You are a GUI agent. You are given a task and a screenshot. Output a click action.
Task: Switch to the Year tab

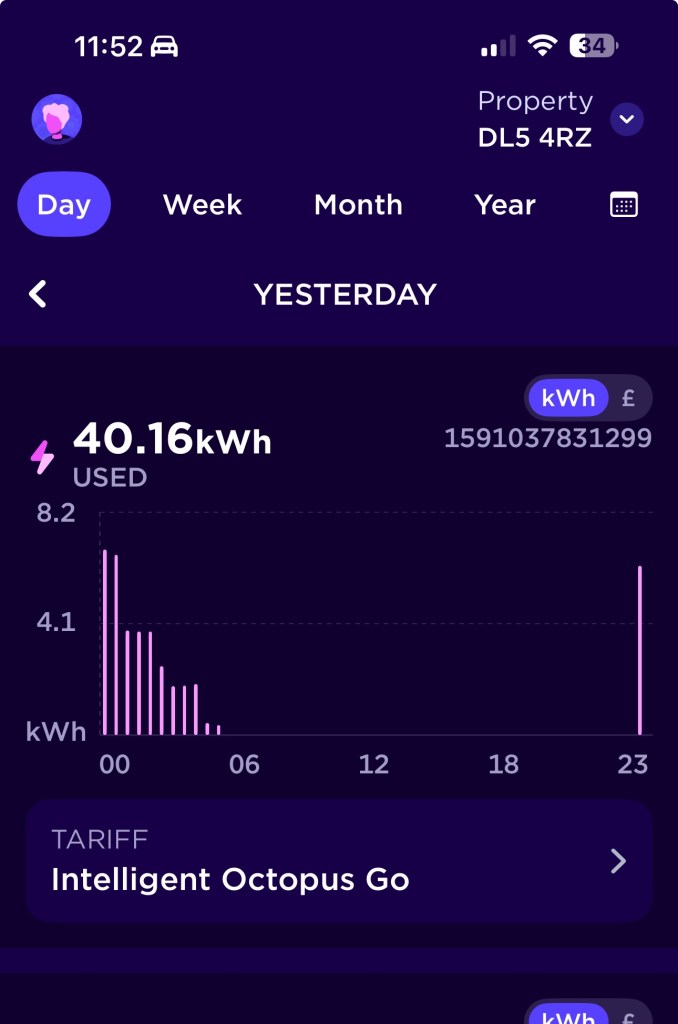pos(505,205)
